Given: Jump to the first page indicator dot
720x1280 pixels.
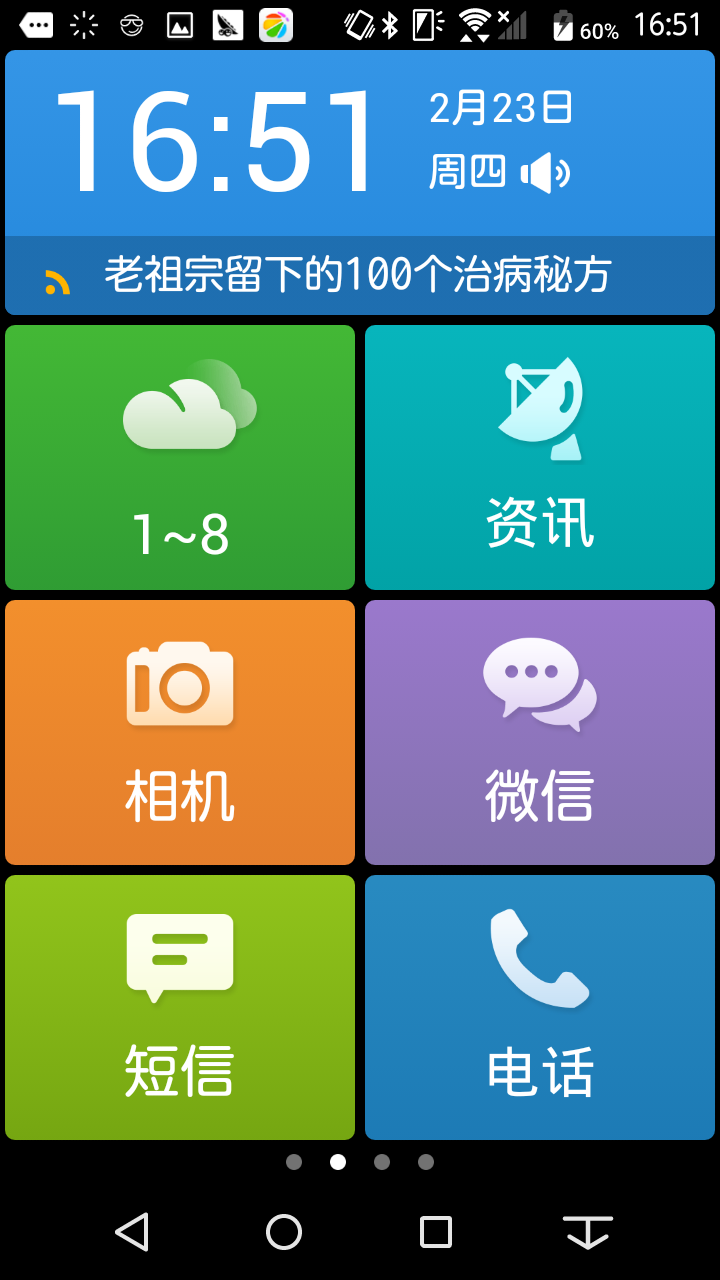Looking at the screenshot, I should tap(294, 1162).
